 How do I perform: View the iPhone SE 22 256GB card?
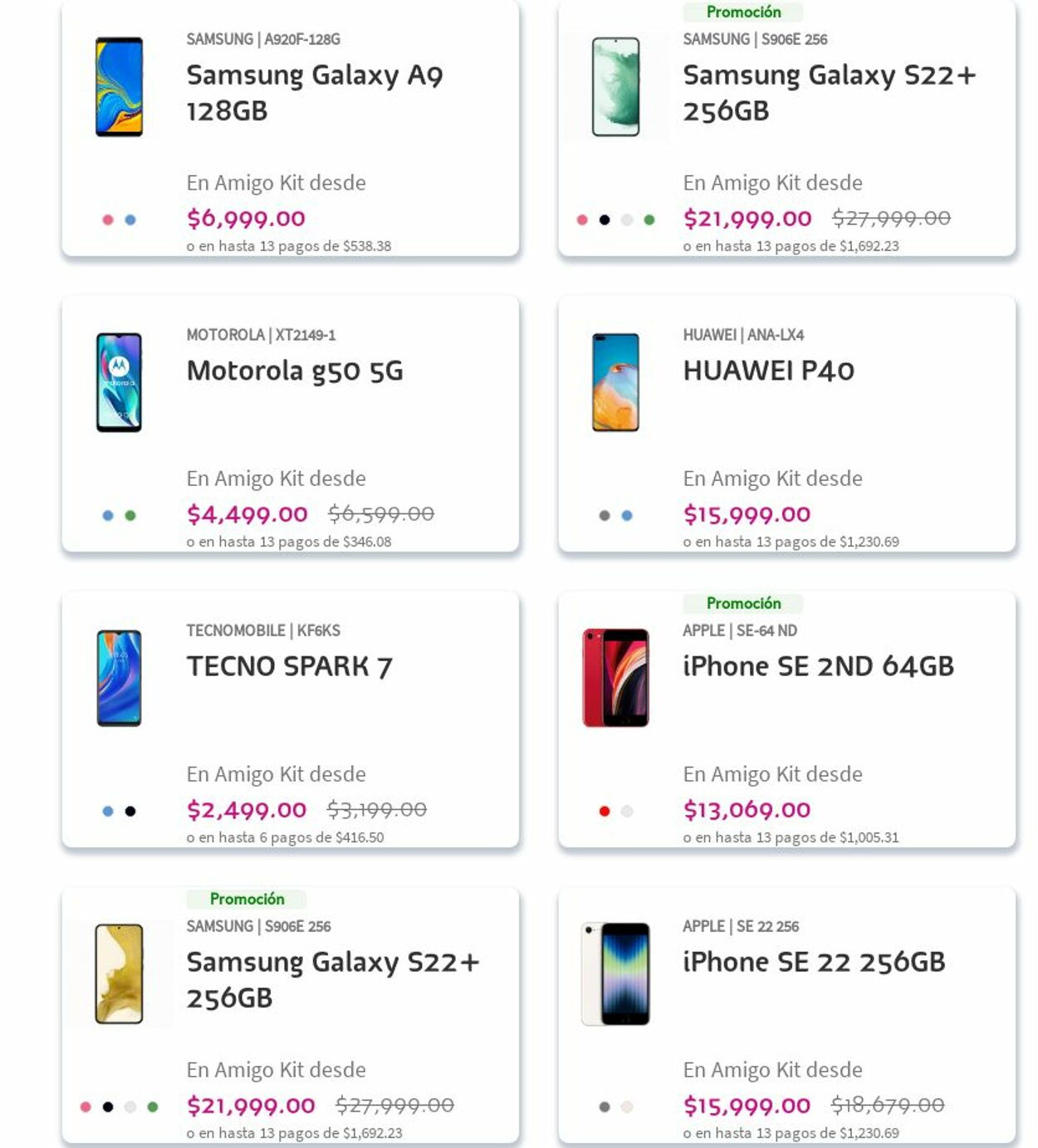point(814,962)
